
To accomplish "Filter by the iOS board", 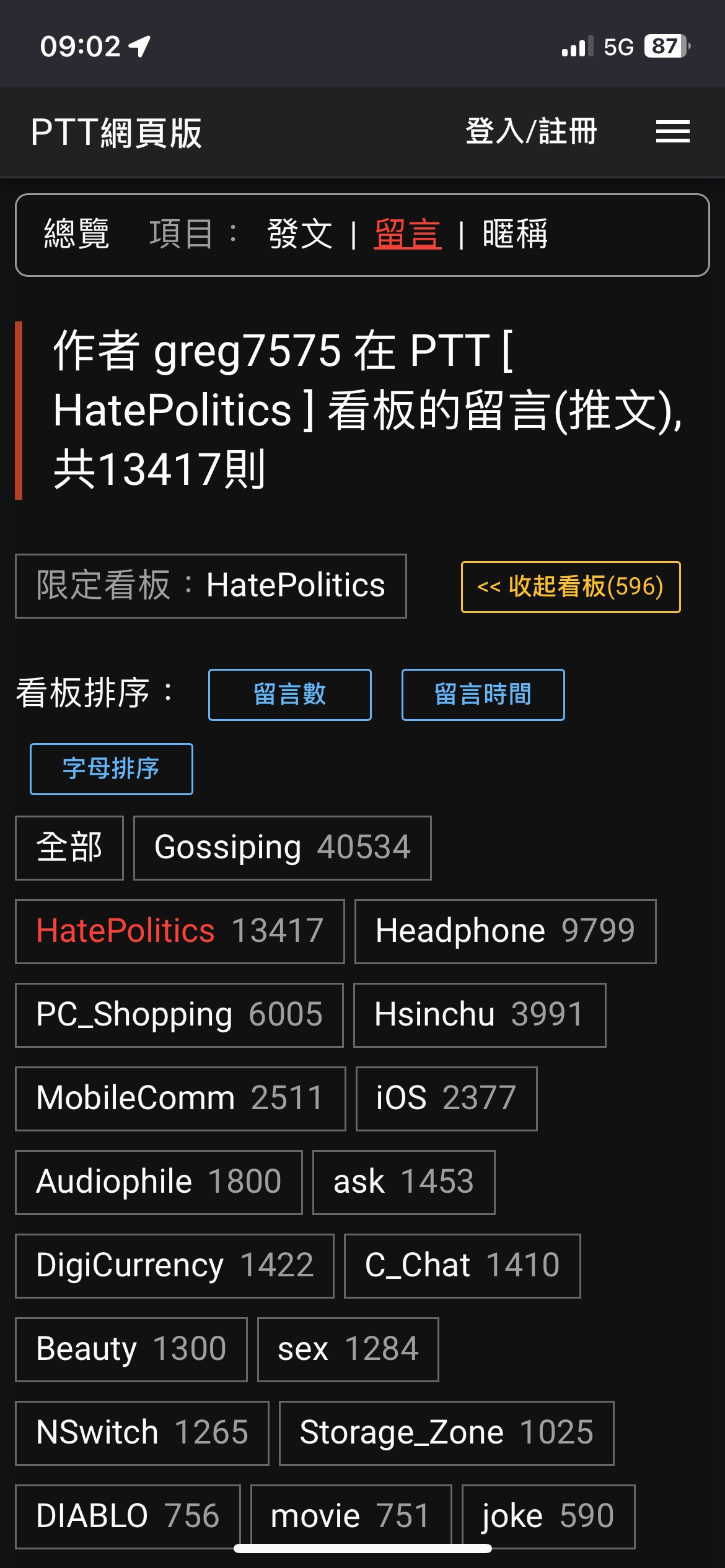I will (446, 1098).
